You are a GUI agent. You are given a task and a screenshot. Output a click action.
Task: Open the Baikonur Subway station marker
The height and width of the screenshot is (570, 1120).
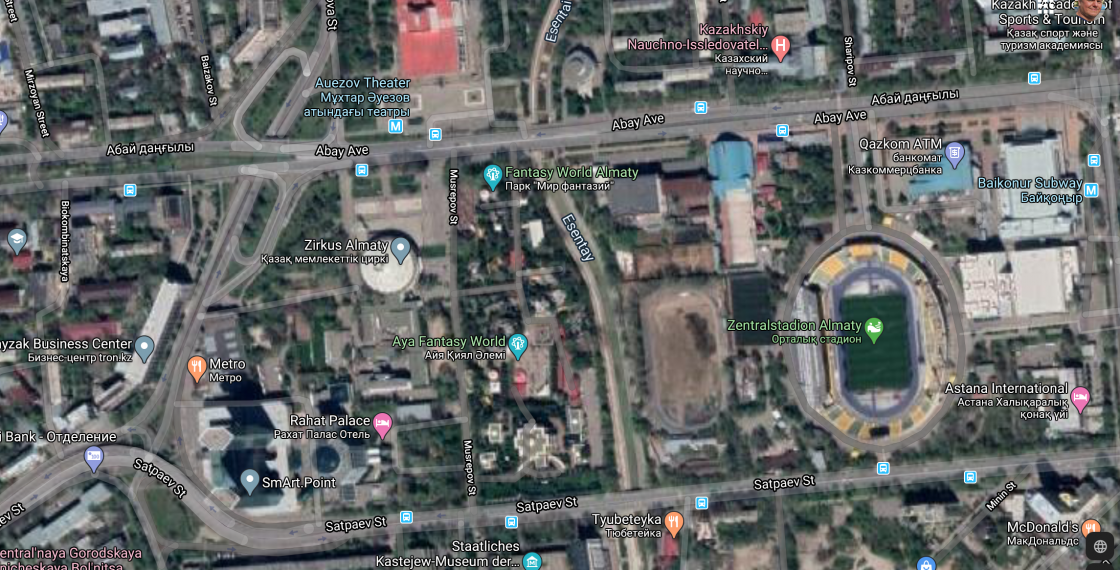pyautogui.click(x=1091, y=190)
